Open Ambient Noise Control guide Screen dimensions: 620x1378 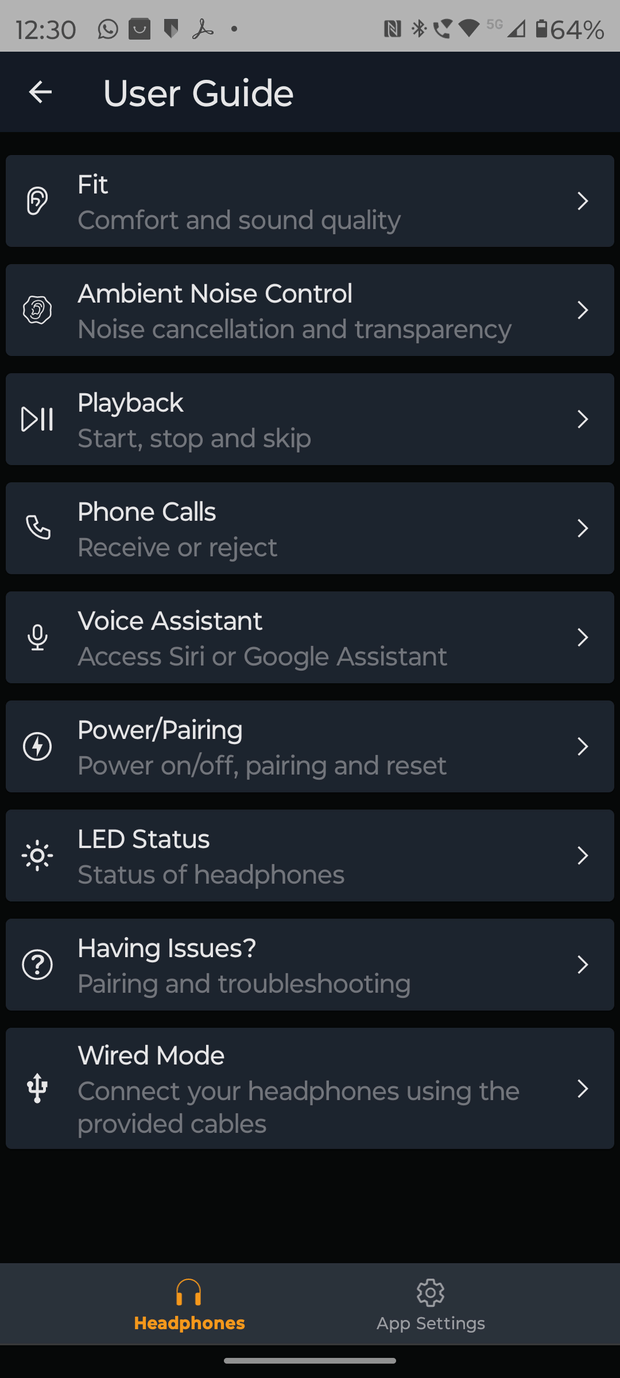coord(310,310)
